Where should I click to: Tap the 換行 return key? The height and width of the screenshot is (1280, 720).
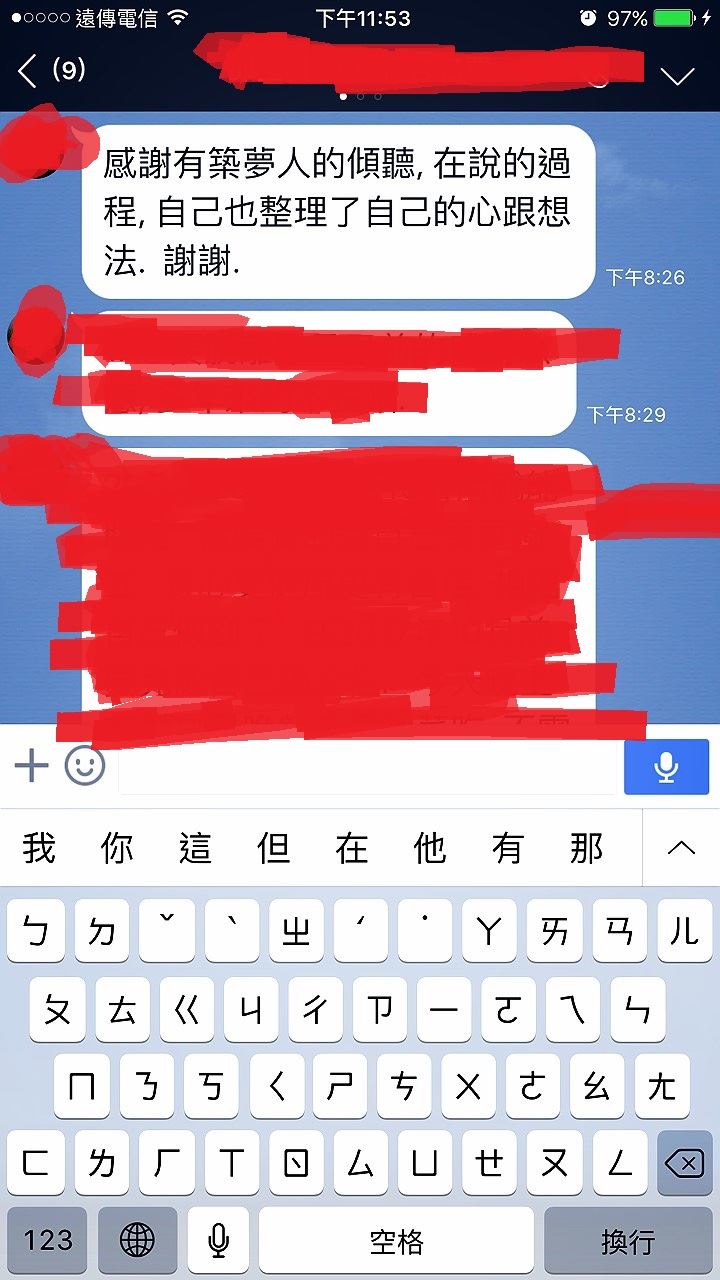tap(628, 1241)
